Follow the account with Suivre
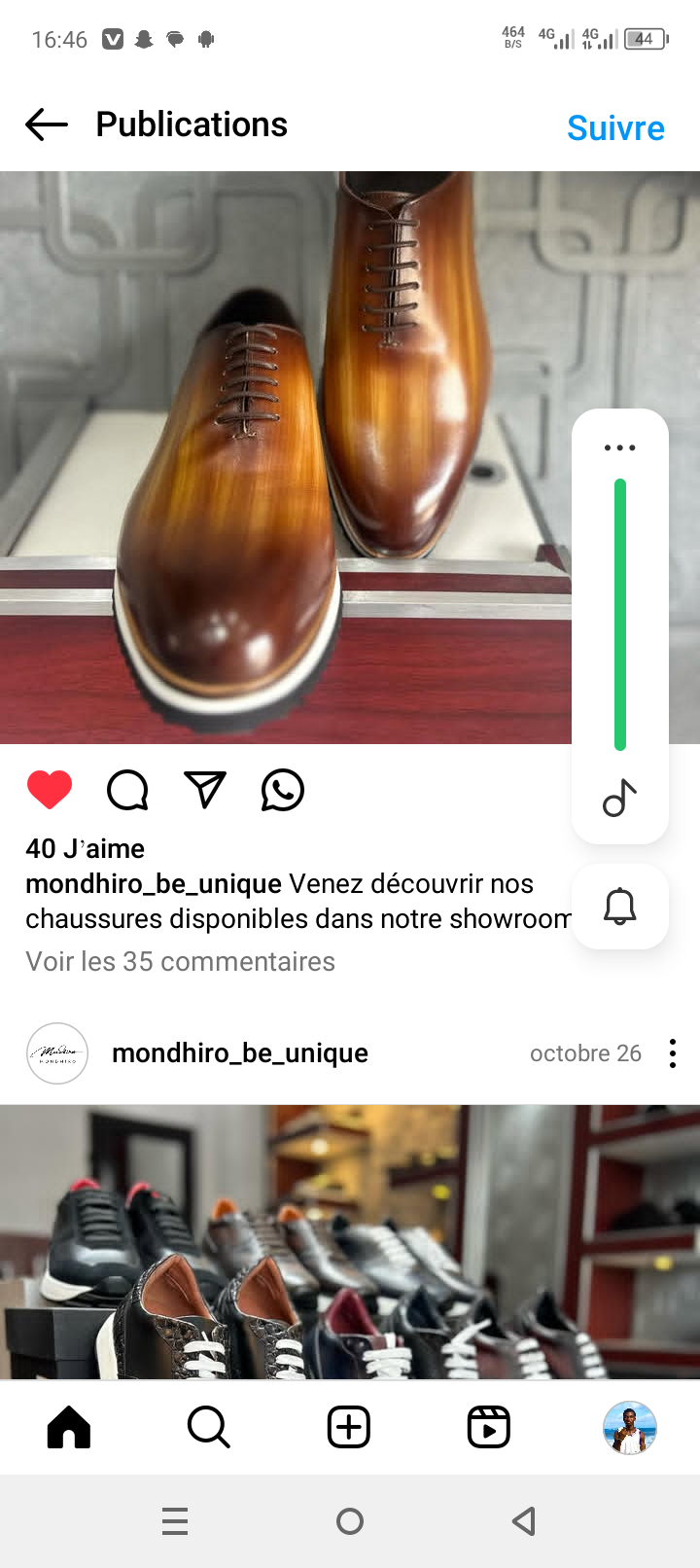 (x=615, y=127)
